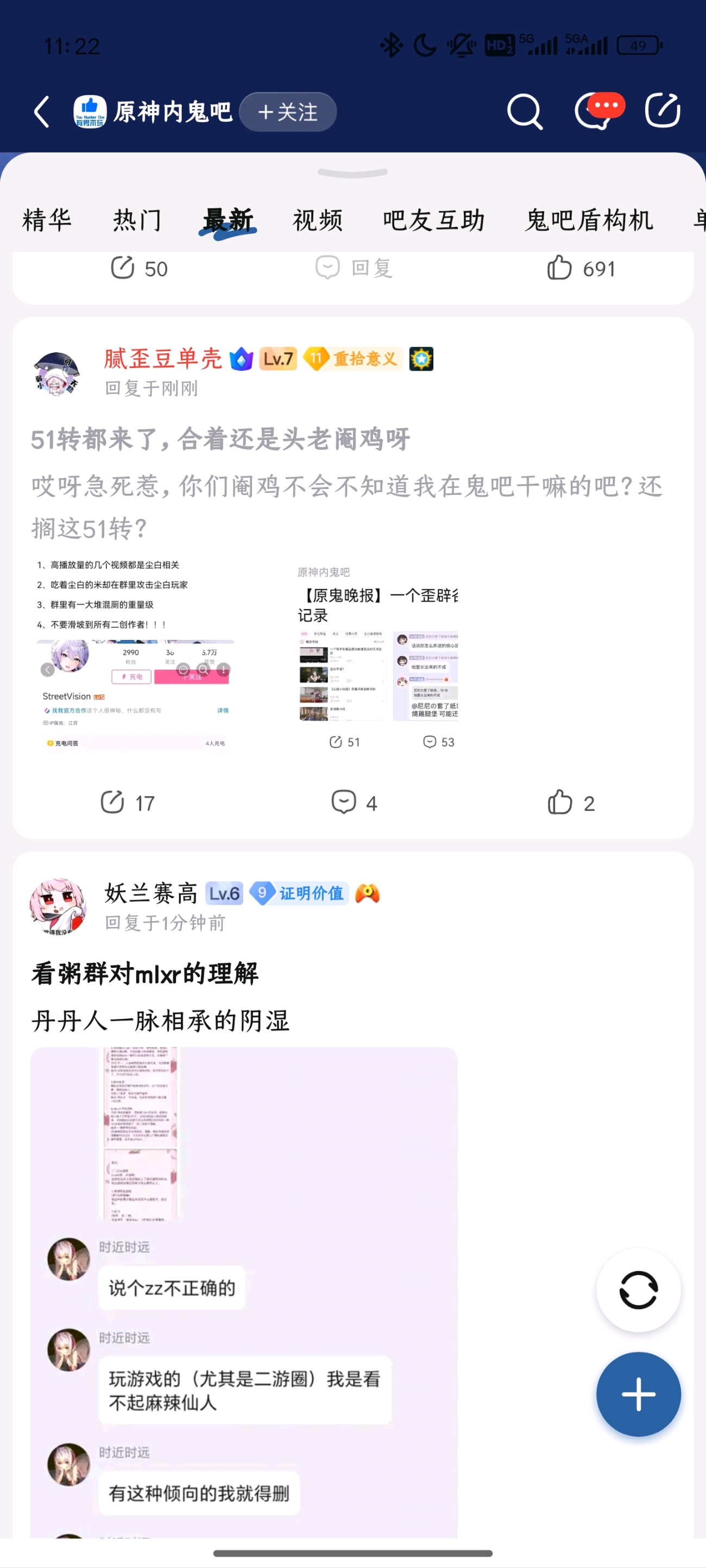
Task: Open the 原鬼晚报 image in the 51转 post
Action: coord(377,656)
